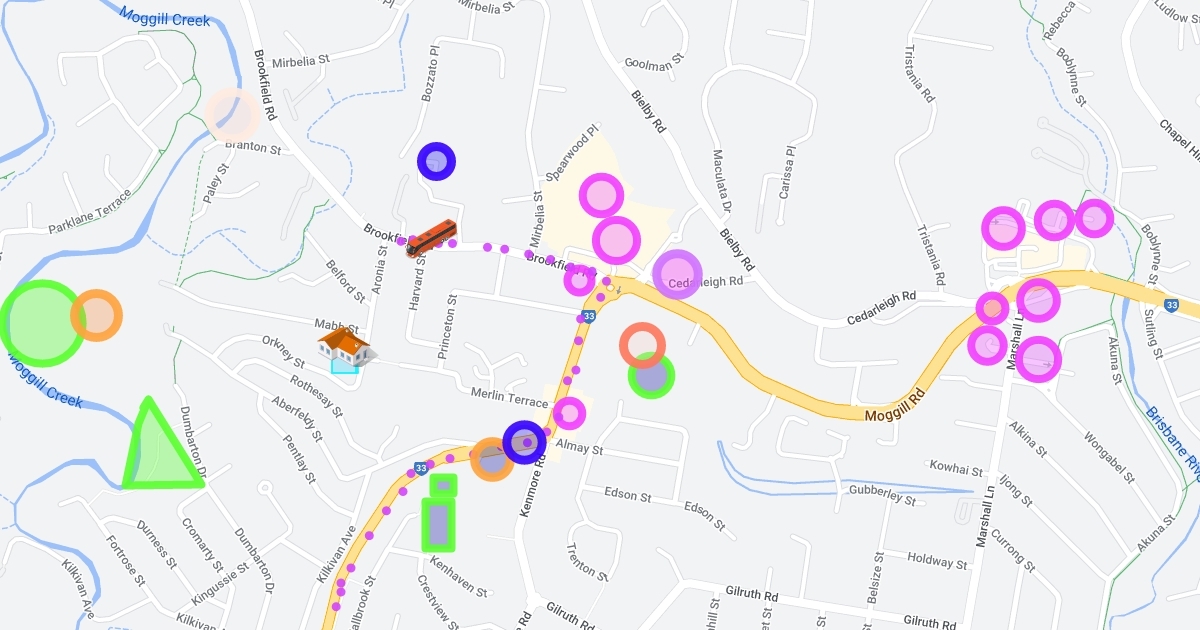Tap the blue circle marker near Bozzato Pl
Image resolution: width=1200 pixels, height=630 pixels.
pos(435,161)
